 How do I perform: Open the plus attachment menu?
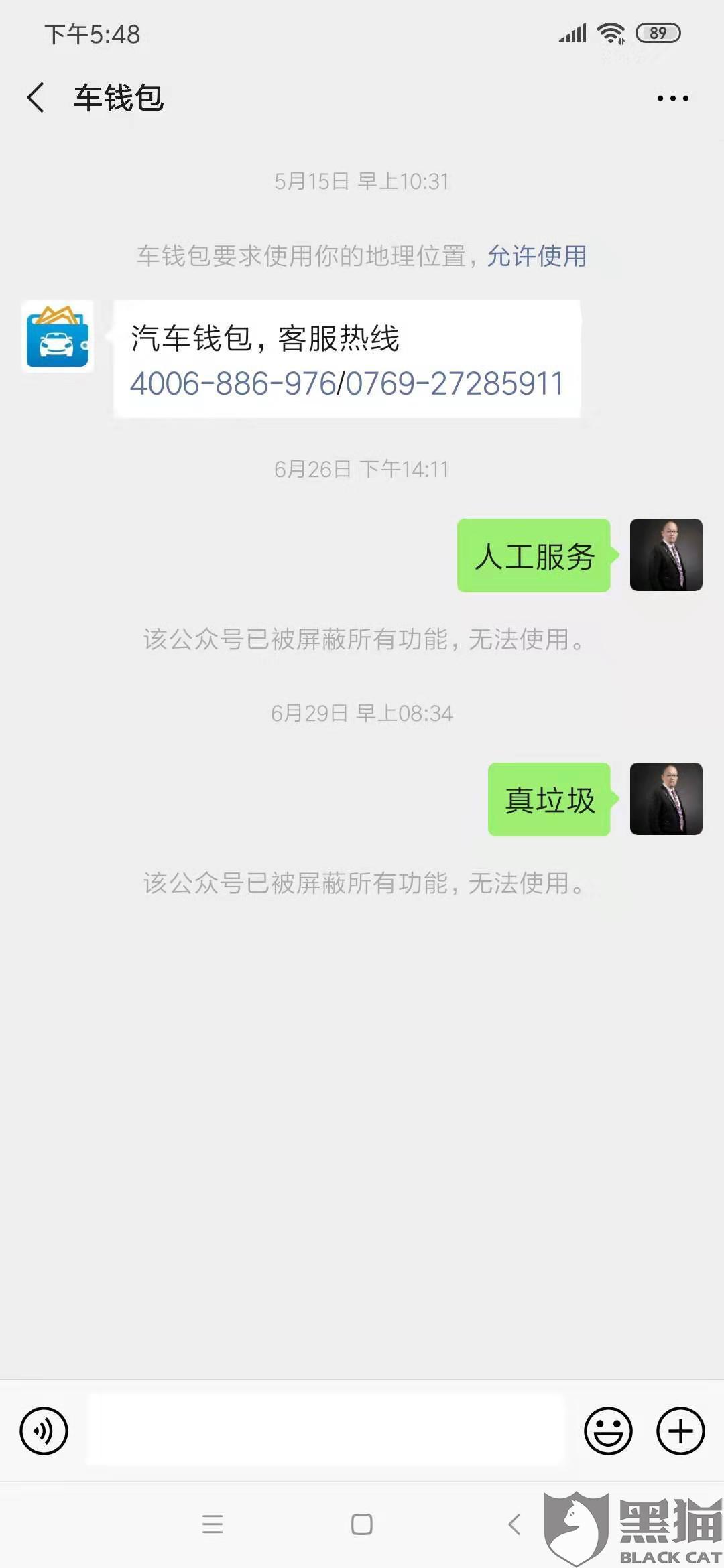680,1431
